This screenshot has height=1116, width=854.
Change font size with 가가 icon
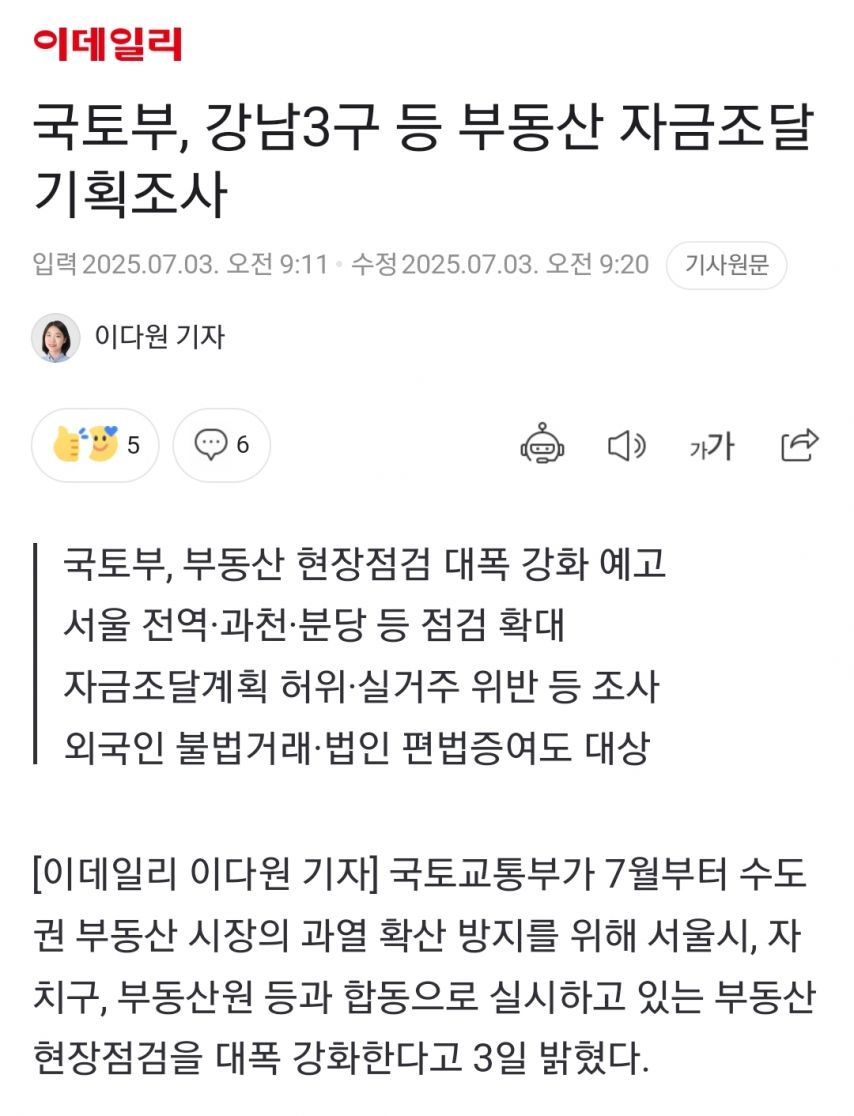click(x=712, y=446)
